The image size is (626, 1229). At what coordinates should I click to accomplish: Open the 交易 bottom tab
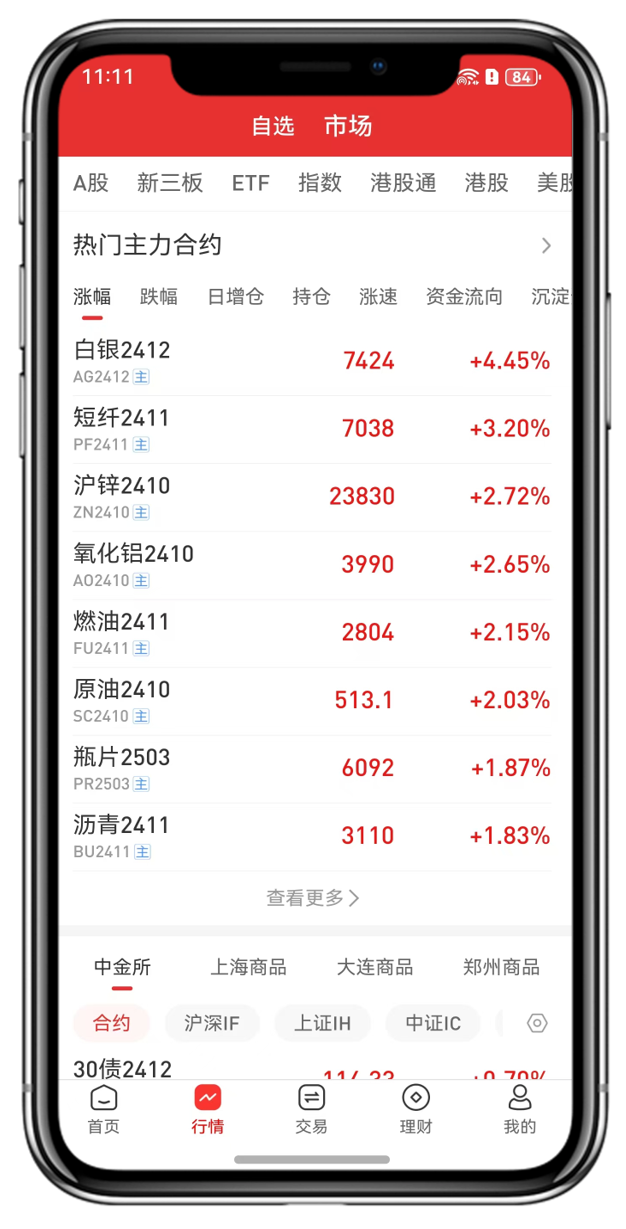coord(311,1109)
